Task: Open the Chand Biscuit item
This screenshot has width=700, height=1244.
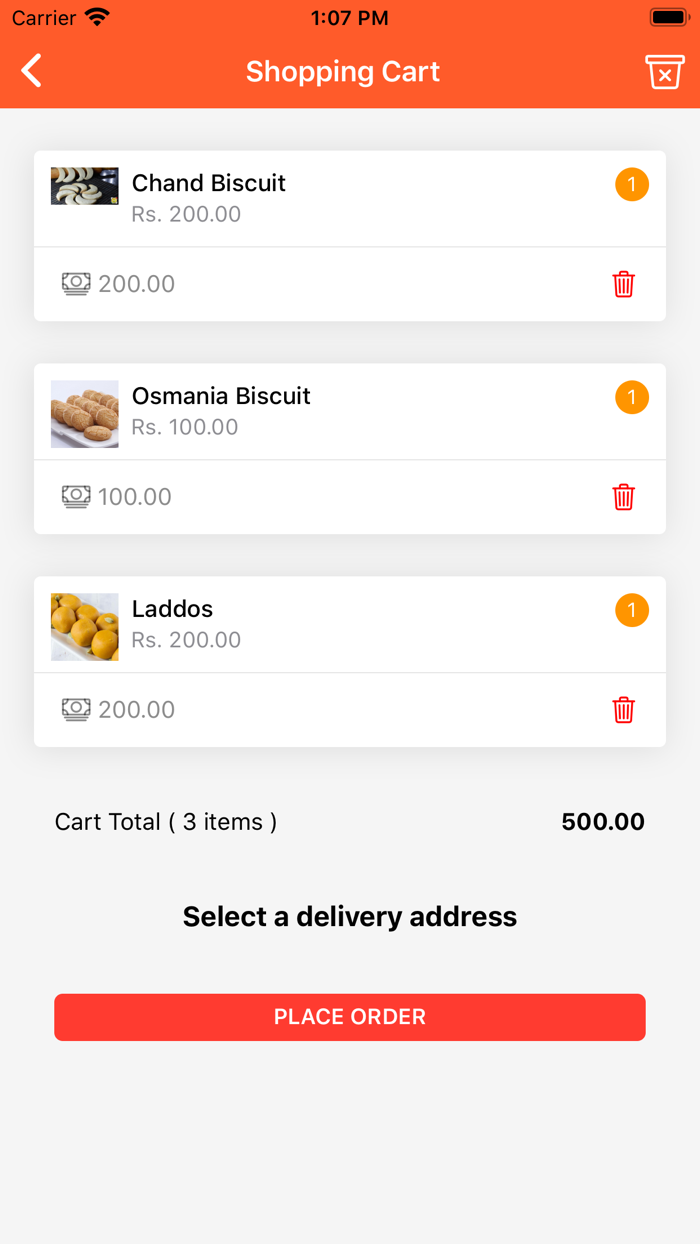Action: 209,184
